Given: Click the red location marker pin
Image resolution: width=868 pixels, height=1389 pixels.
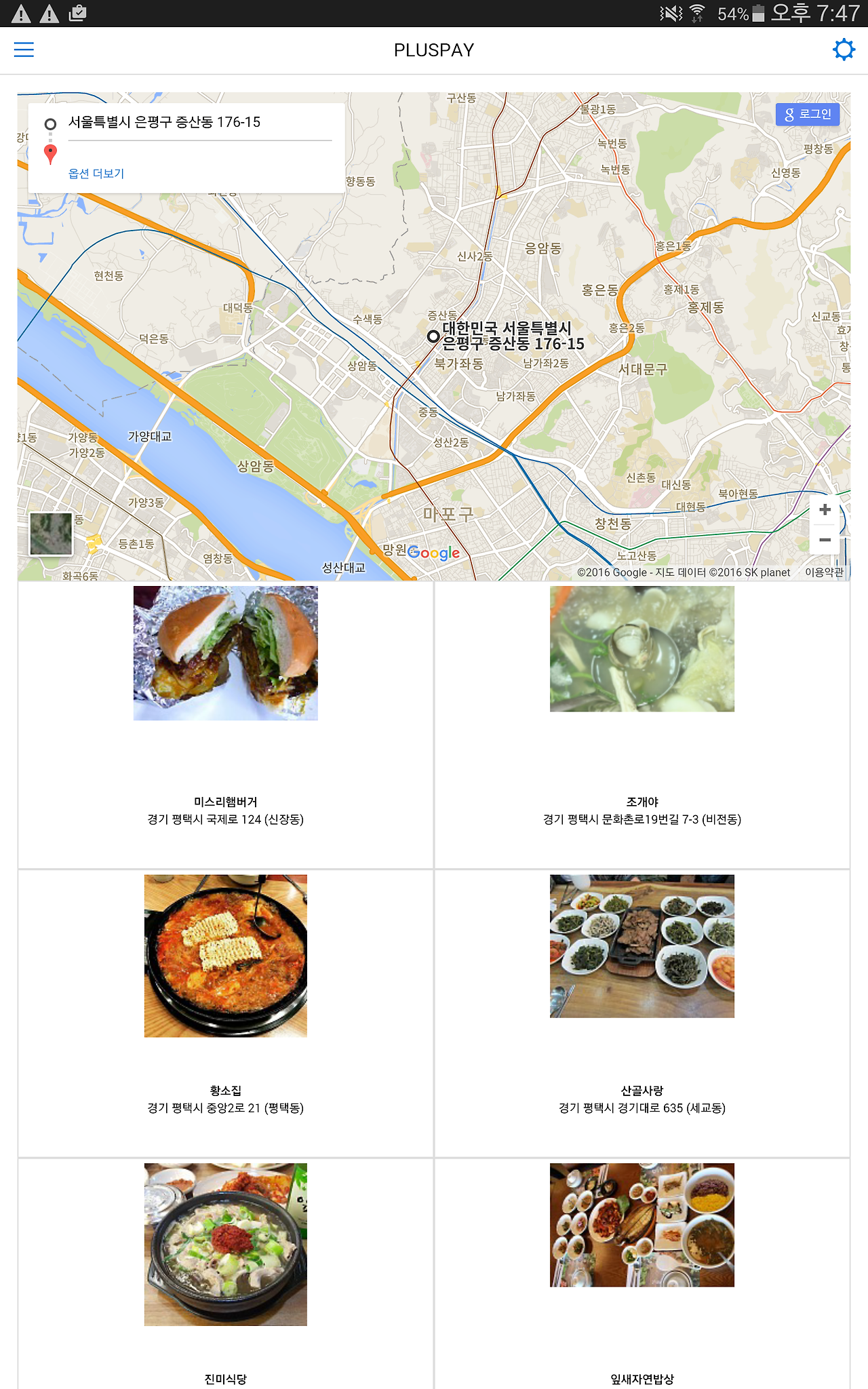Looking at the screenshot, I should click(50, 154).
